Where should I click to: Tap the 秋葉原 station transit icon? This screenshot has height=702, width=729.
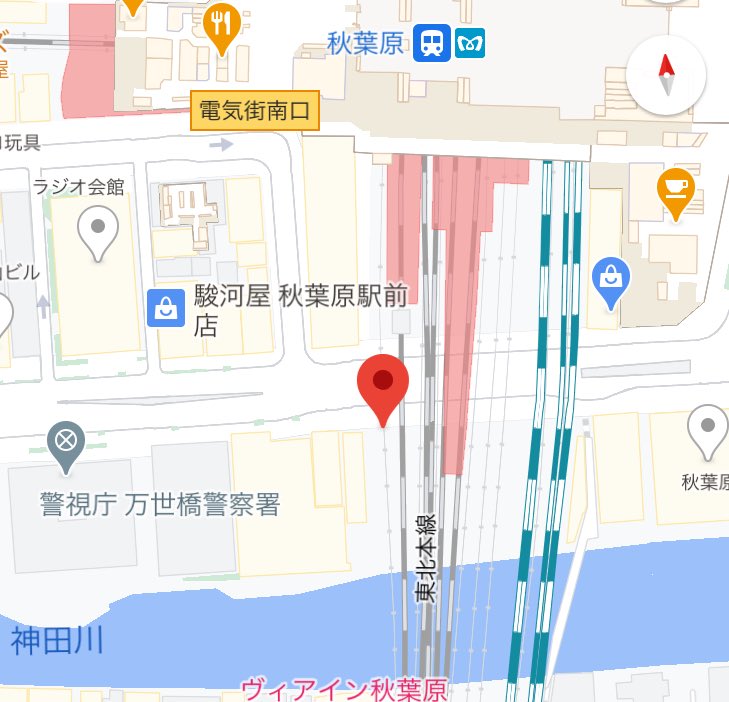pos(432,42)
